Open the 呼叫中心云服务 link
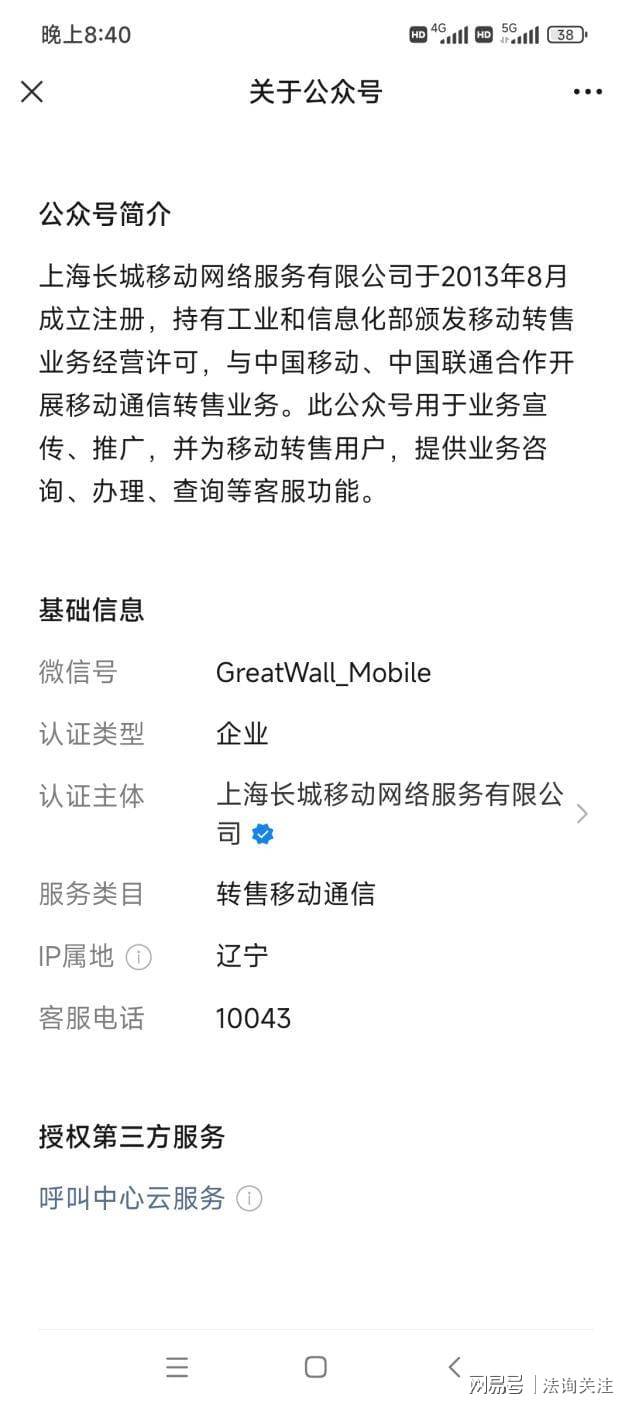Image resolution: width=632 pixels, height=1405 pixels. (132, 1198)
